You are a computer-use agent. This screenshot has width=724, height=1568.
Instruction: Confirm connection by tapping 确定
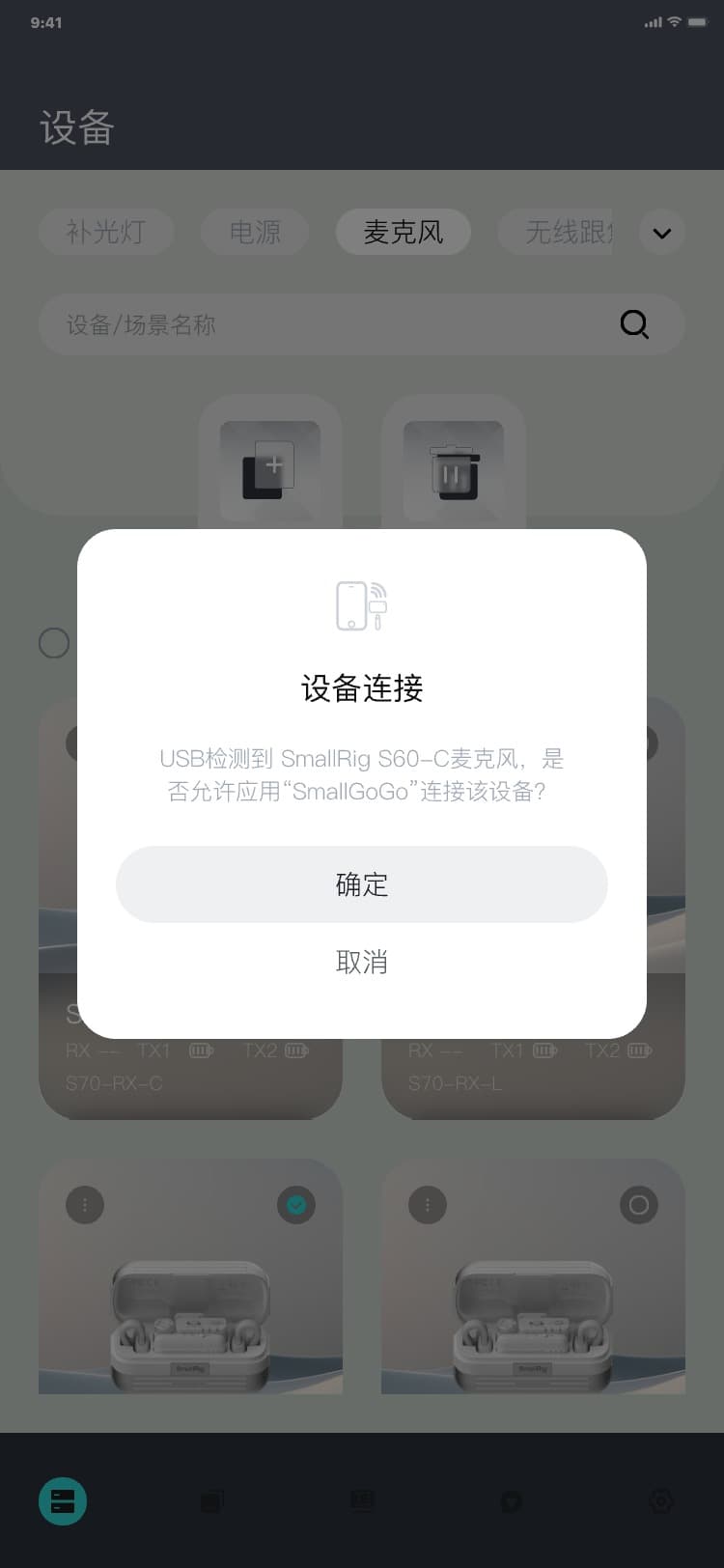point(361,884)
